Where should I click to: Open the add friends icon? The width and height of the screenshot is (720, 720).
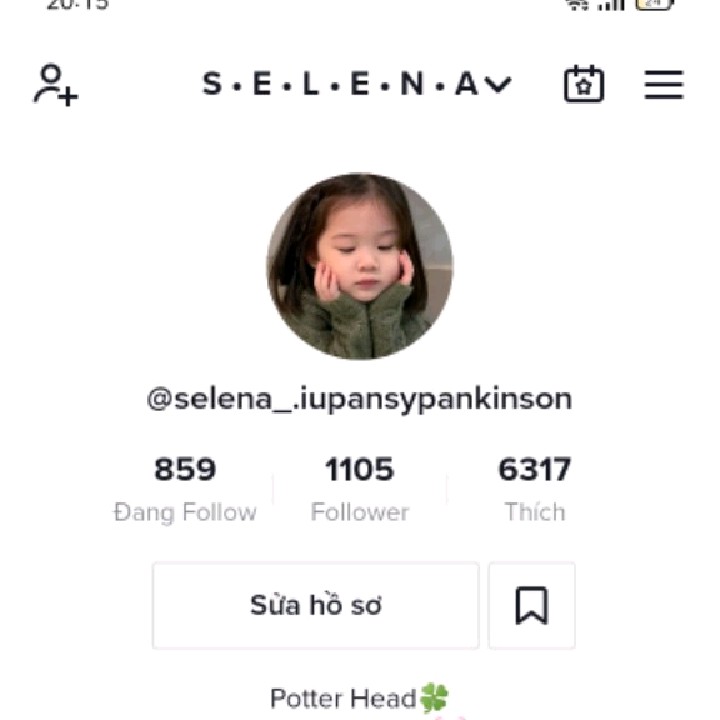[56, 85]
